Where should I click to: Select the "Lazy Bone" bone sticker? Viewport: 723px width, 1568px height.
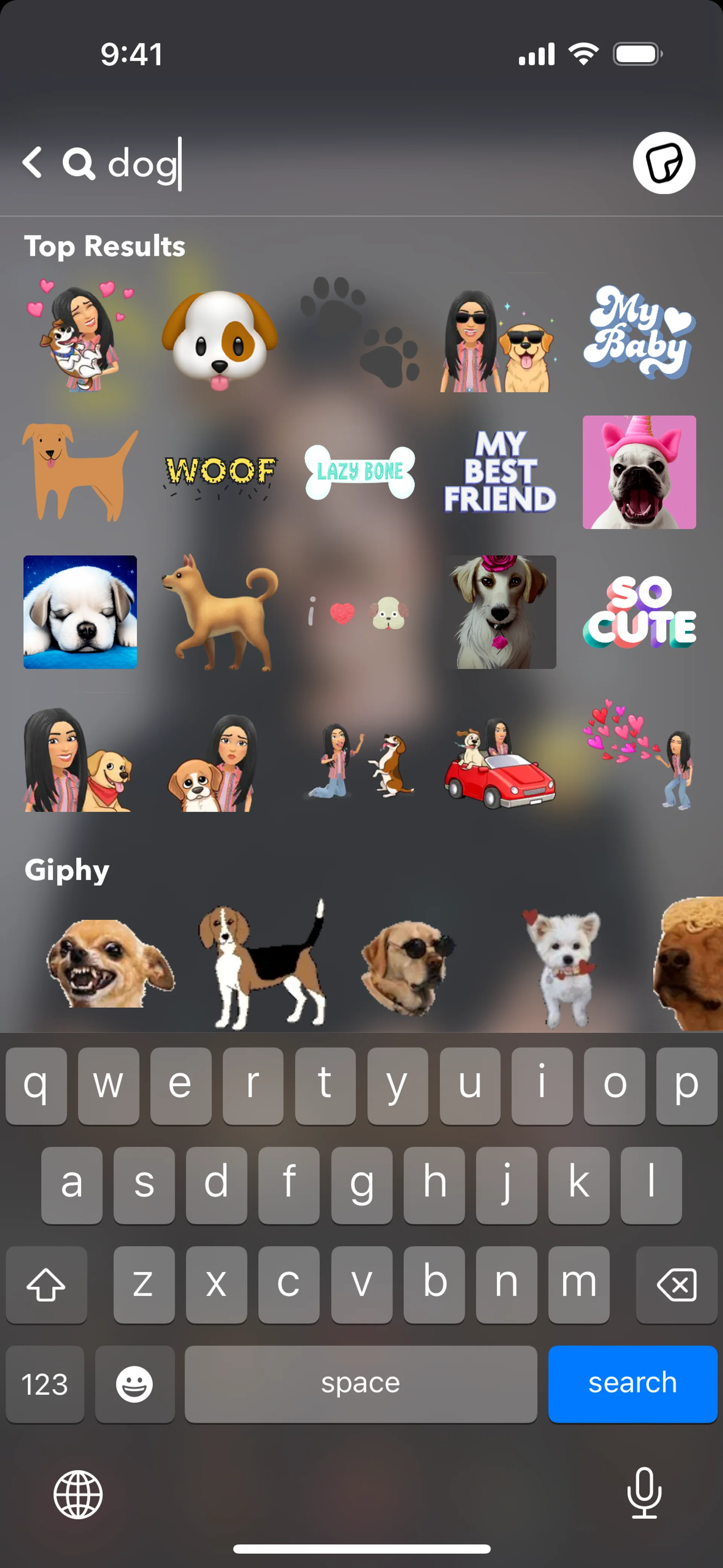point(360,472)
